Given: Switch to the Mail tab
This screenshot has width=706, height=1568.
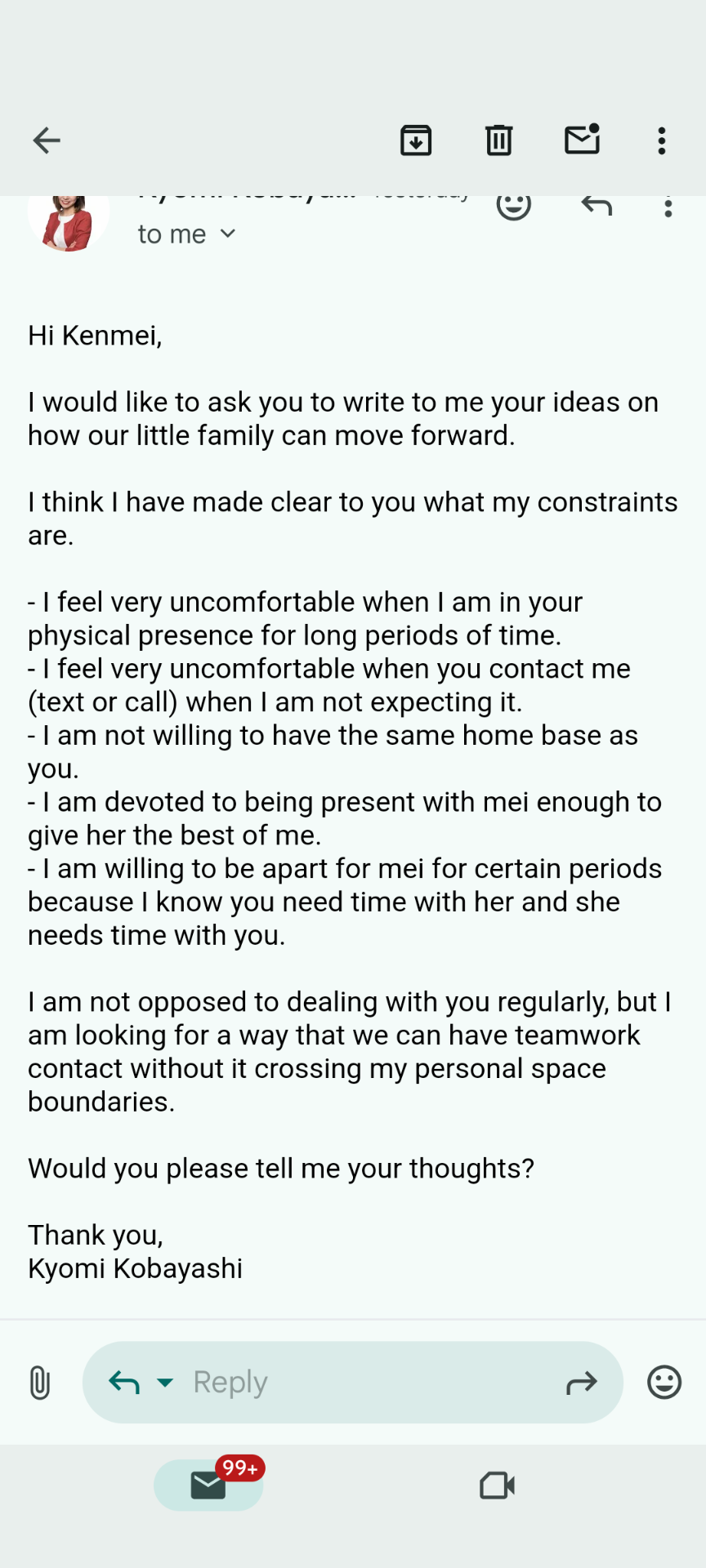Looking at the screenshot, I should 208,1486.
